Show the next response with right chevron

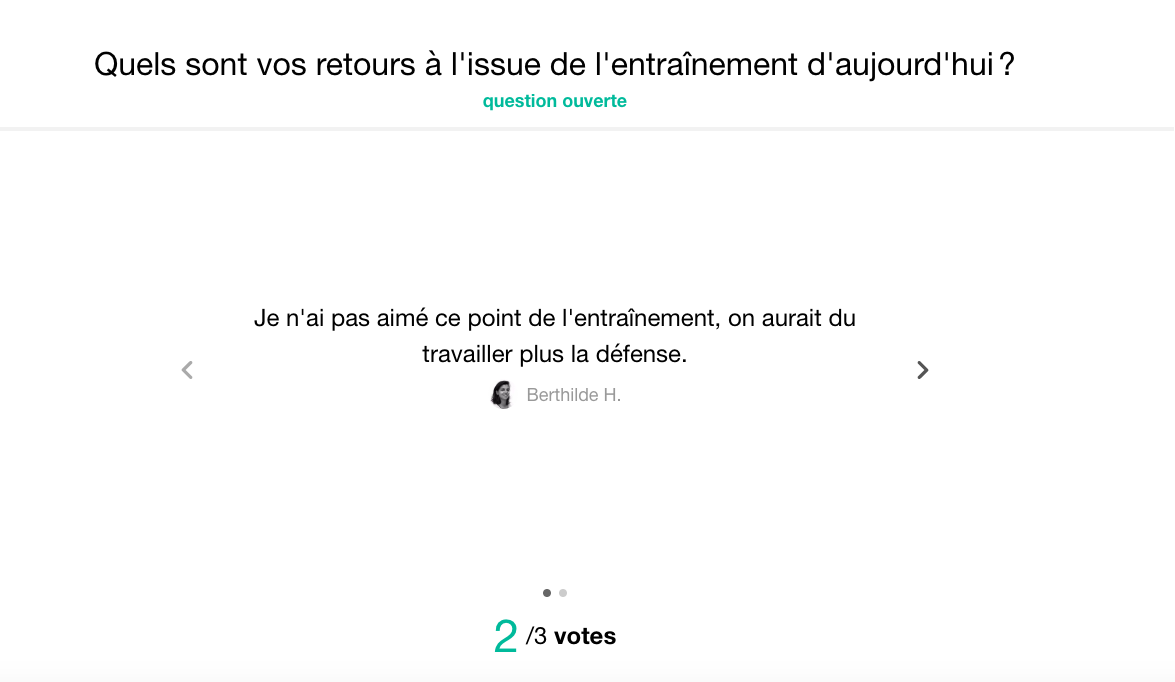click(922, 370)
